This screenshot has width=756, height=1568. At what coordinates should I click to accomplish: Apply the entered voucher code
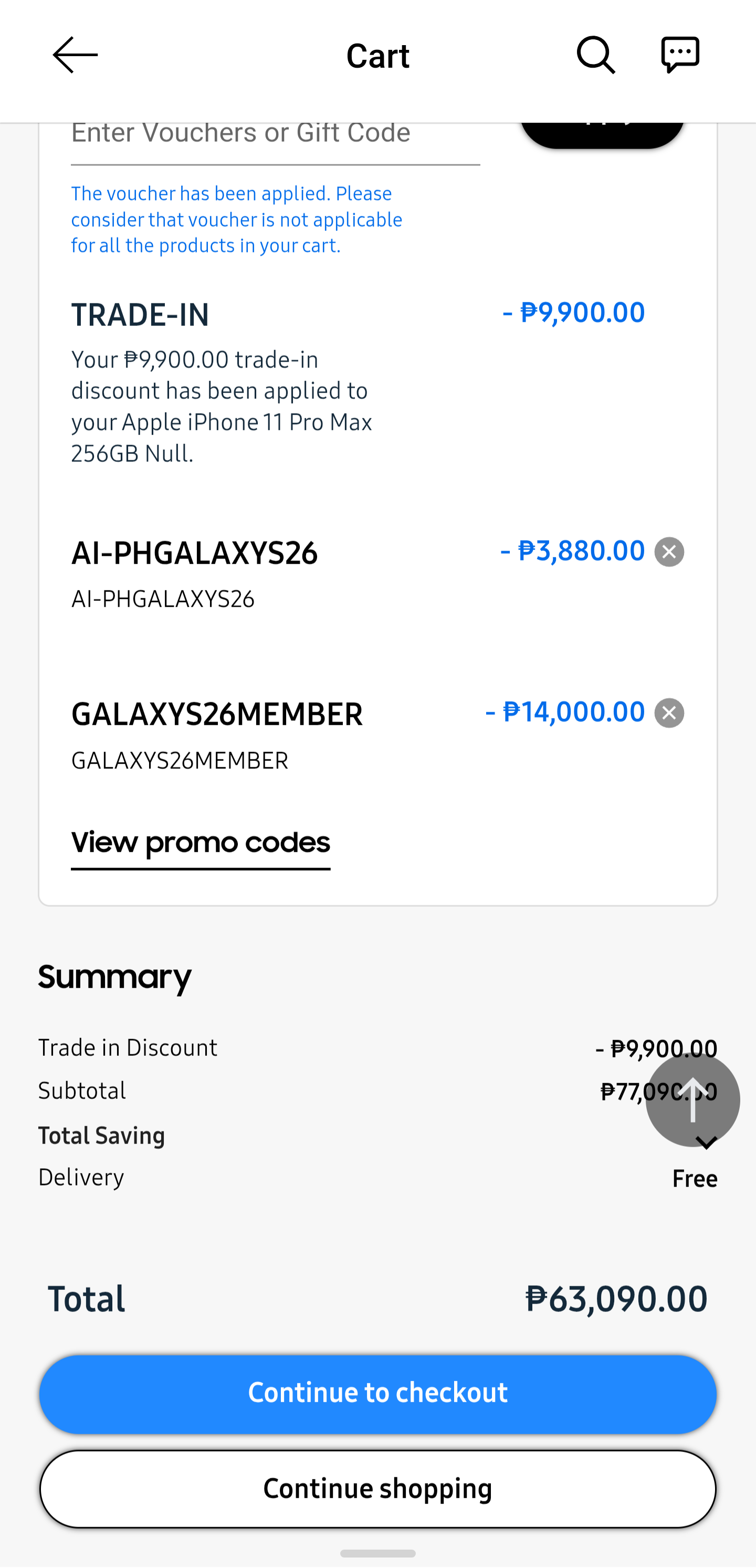coord(602,133)
